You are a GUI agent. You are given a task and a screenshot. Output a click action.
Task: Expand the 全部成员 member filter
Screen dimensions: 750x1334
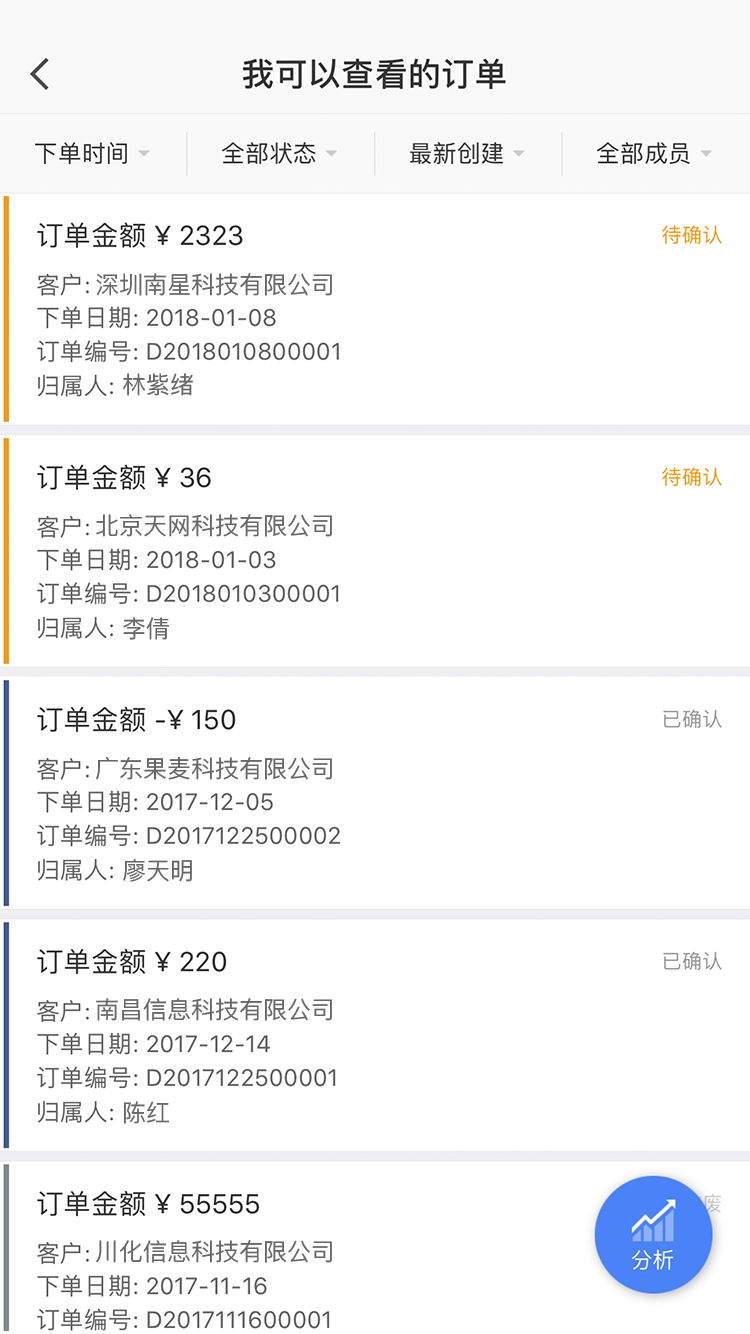[654, 154]
